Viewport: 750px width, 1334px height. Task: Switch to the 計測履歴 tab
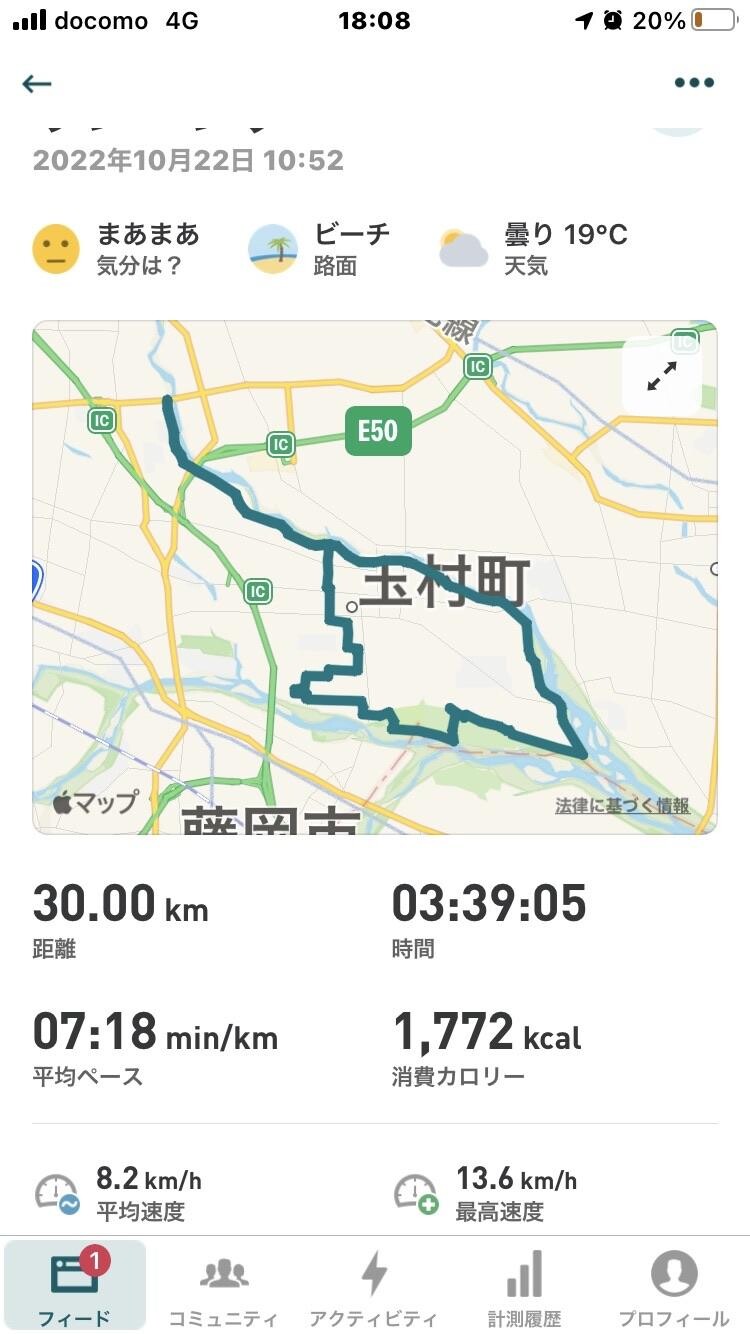click(x=524, y=1285)
